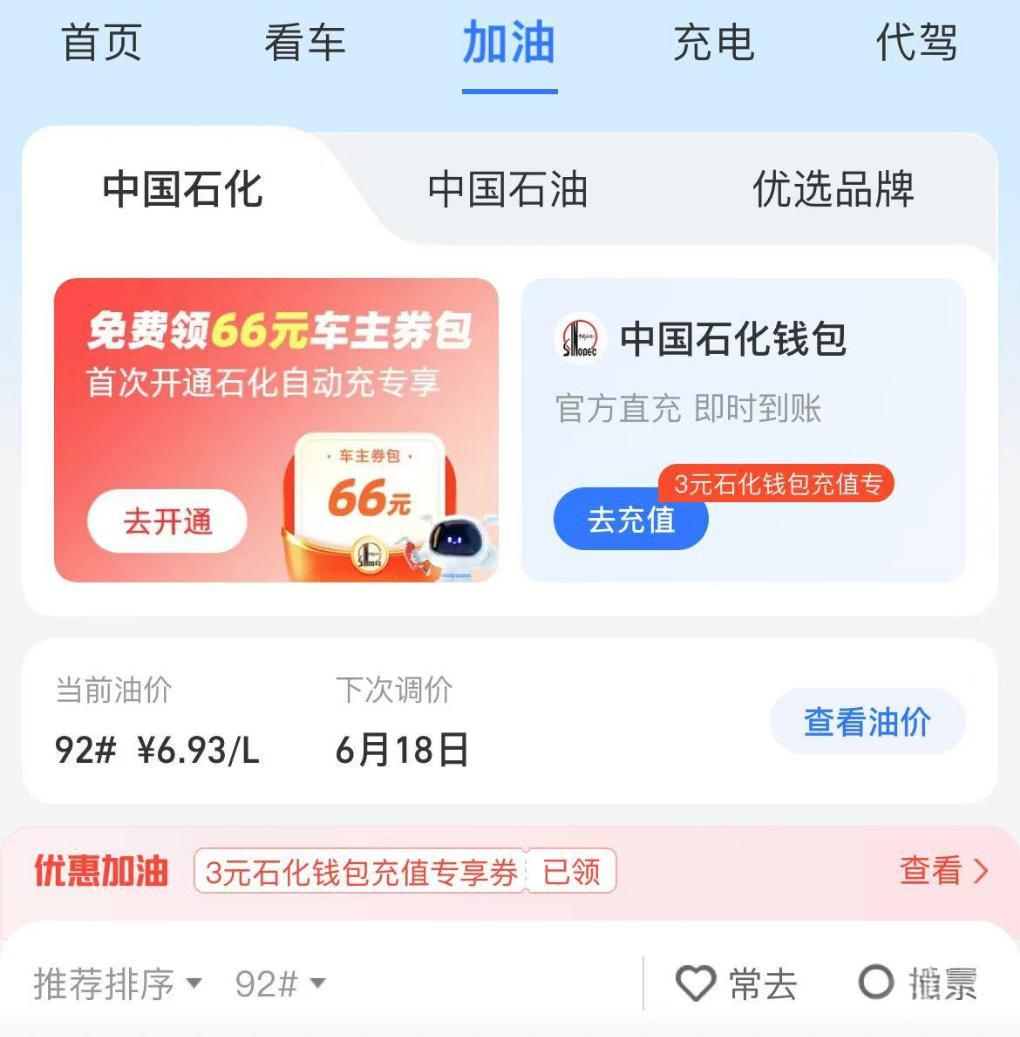Filter by 常去 favorite stations
Viewport: 1020px width, 1037px height.
pos(738,984)
